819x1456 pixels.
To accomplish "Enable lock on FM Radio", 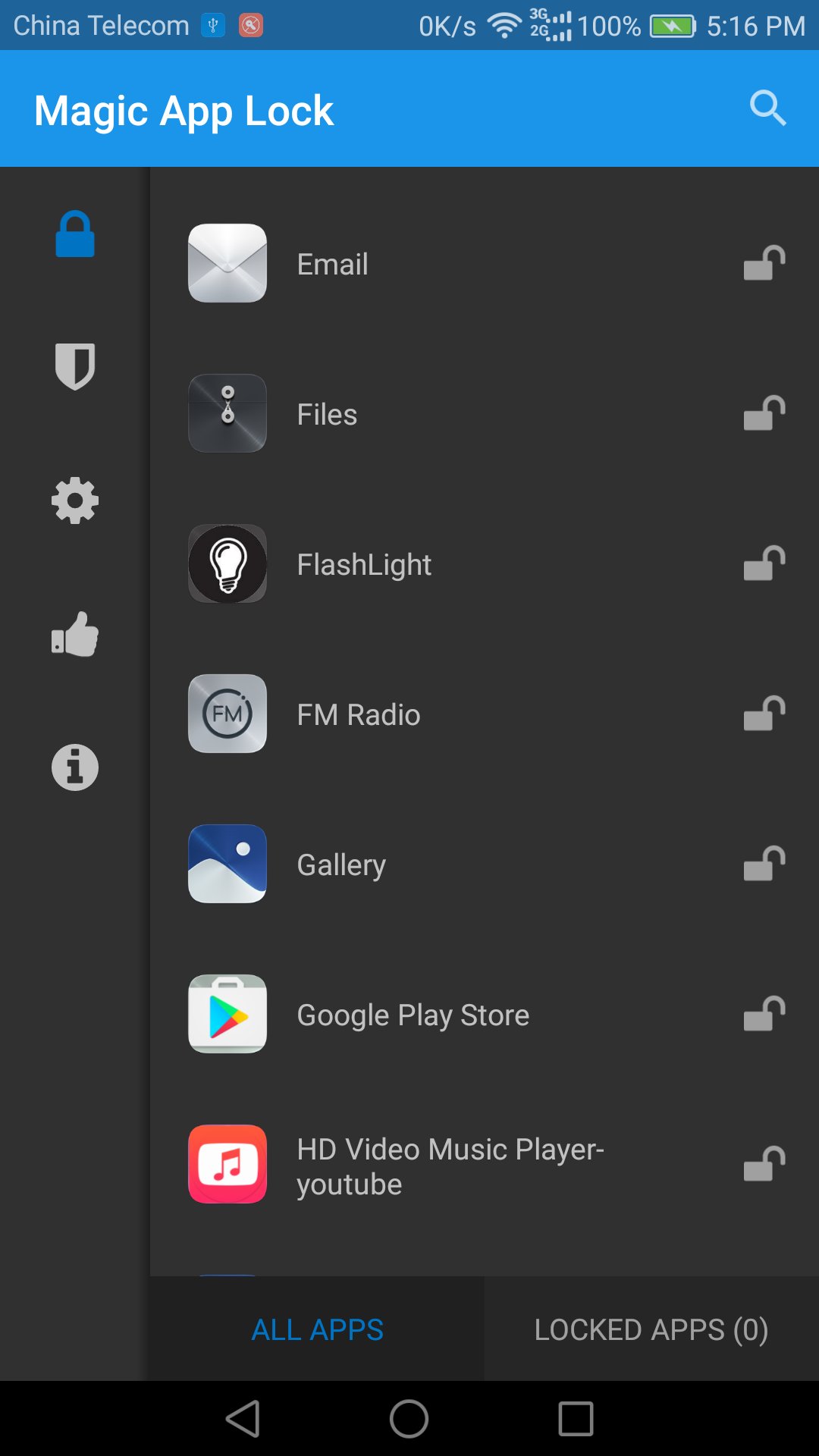I will (x=764, y=714).
